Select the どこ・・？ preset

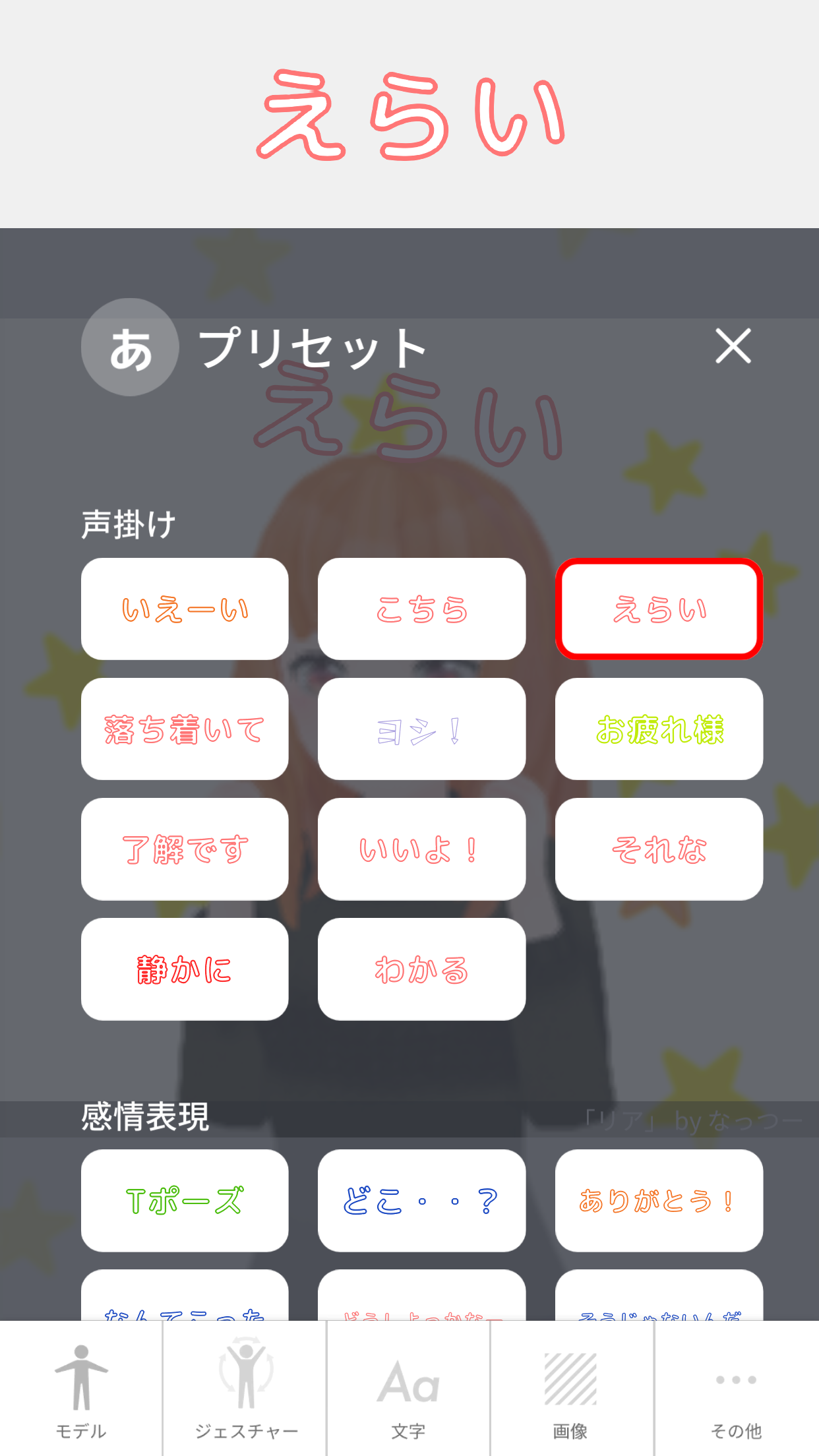point(421,1200)
